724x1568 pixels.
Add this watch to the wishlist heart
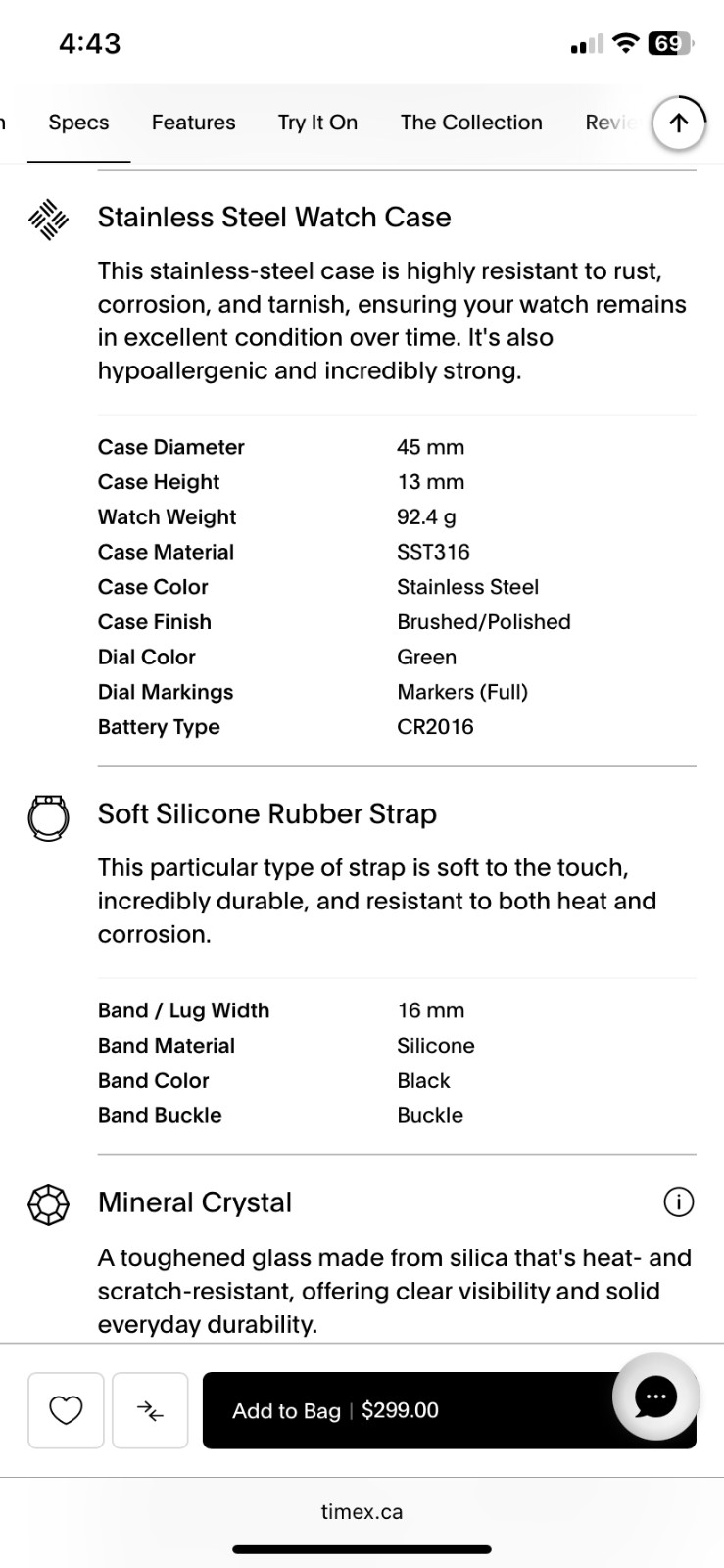(x=66, y=1410)
